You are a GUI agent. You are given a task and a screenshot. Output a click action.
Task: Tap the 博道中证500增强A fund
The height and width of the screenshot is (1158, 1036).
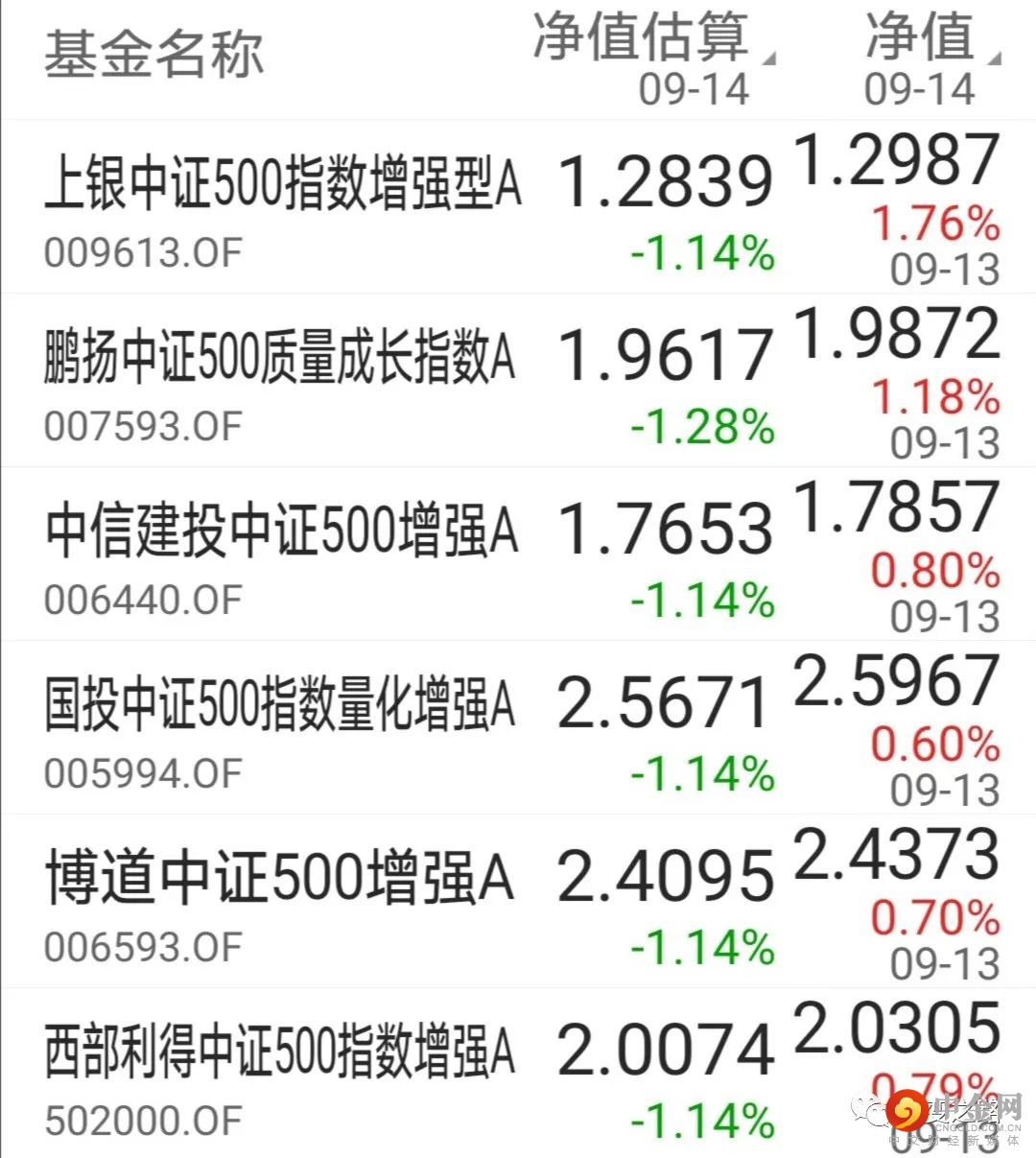click(x=279, y=879)
